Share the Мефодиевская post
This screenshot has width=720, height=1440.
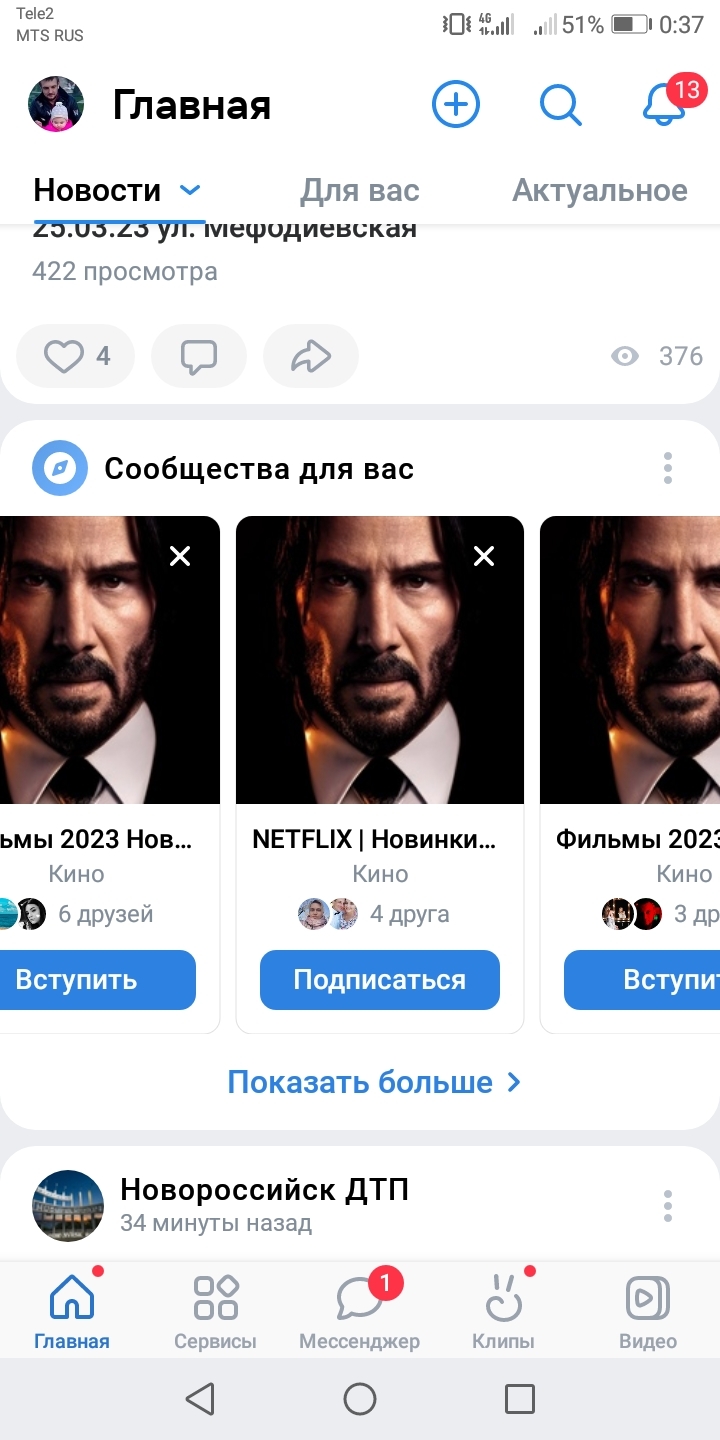pos(311,356)
